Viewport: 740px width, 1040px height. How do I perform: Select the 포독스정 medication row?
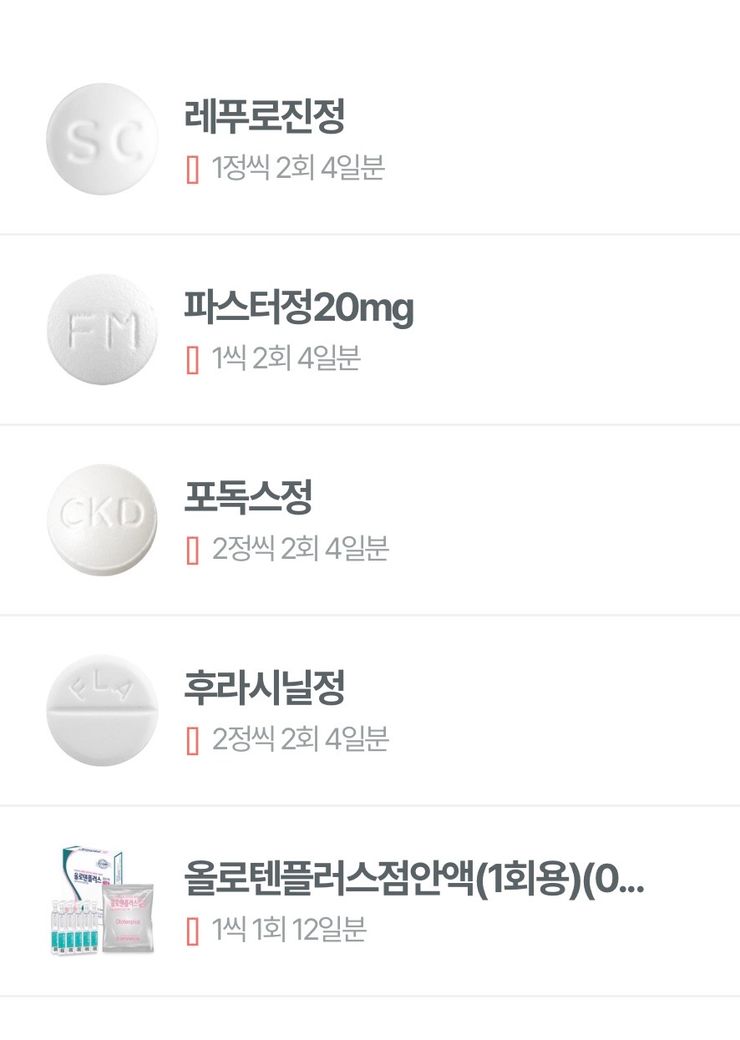[x=249, y=497]
